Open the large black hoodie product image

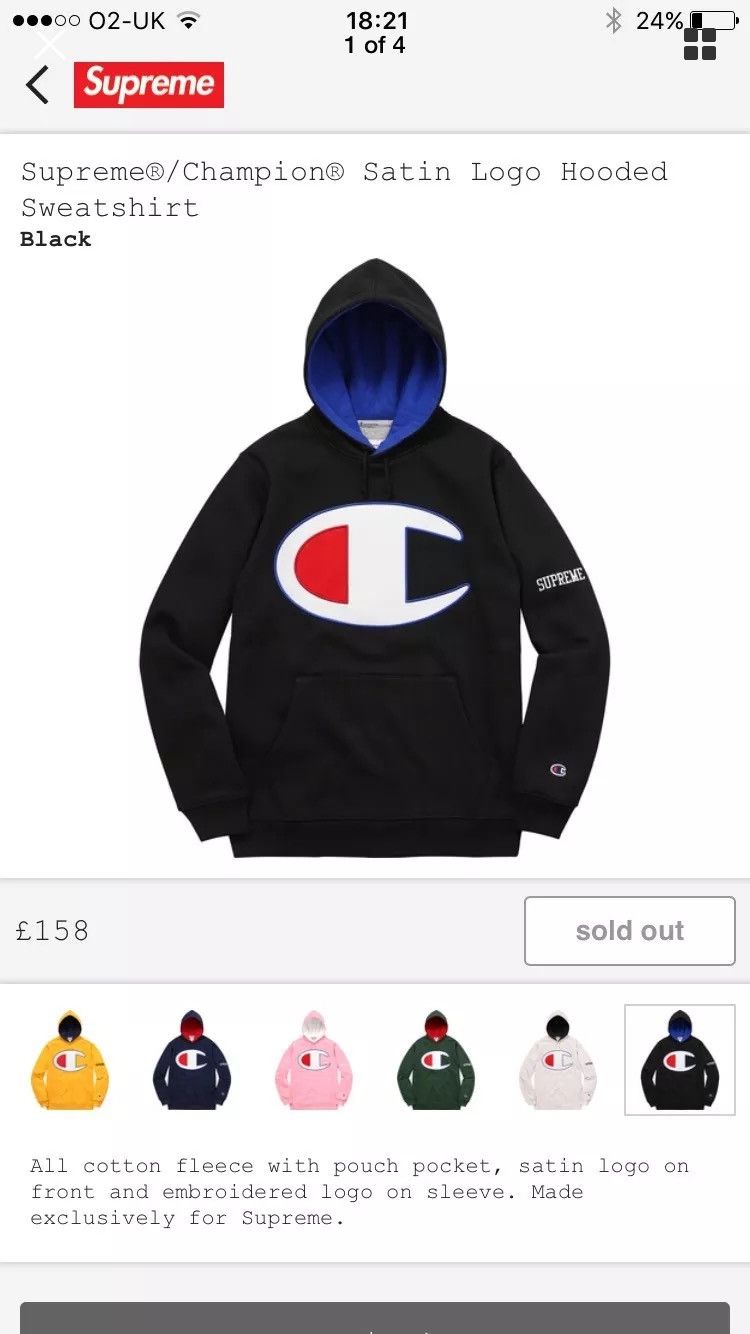coord(375,558)
